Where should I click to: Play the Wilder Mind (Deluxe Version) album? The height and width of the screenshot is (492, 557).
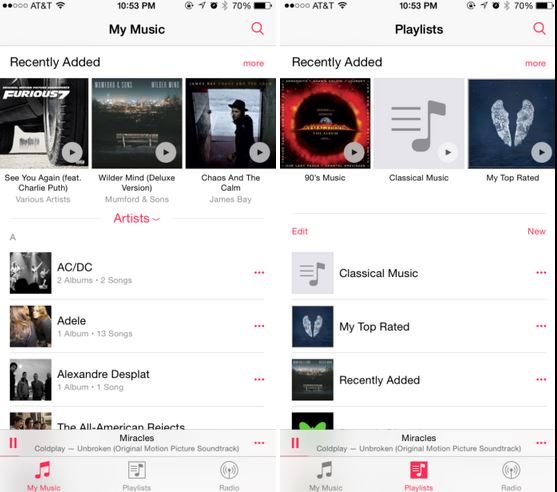pos(166,152)
